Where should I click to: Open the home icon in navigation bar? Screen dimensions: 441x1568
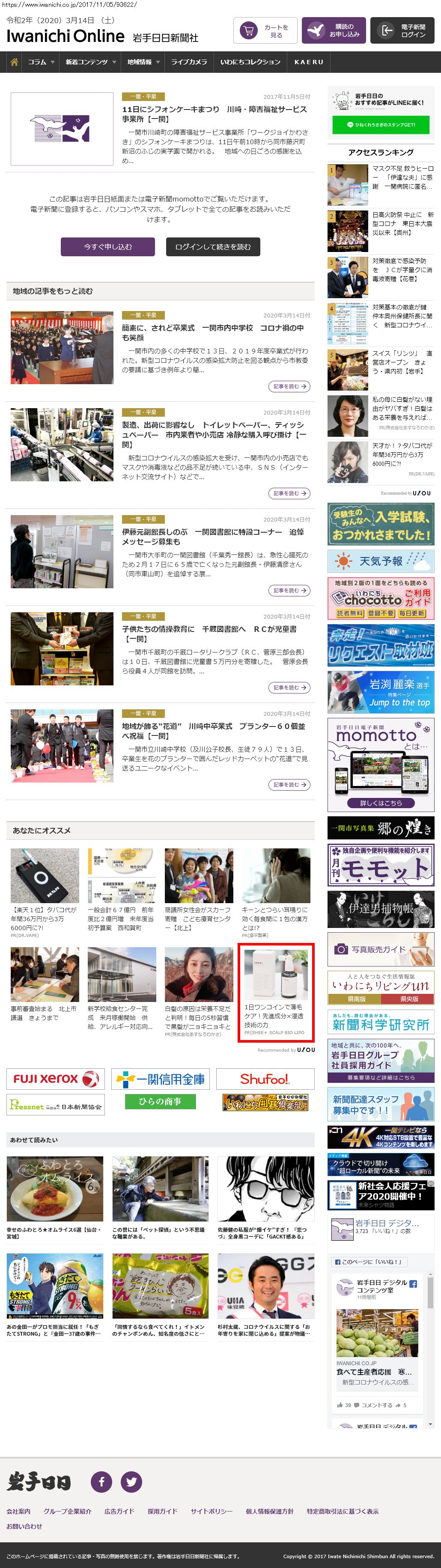pos(14,62)
